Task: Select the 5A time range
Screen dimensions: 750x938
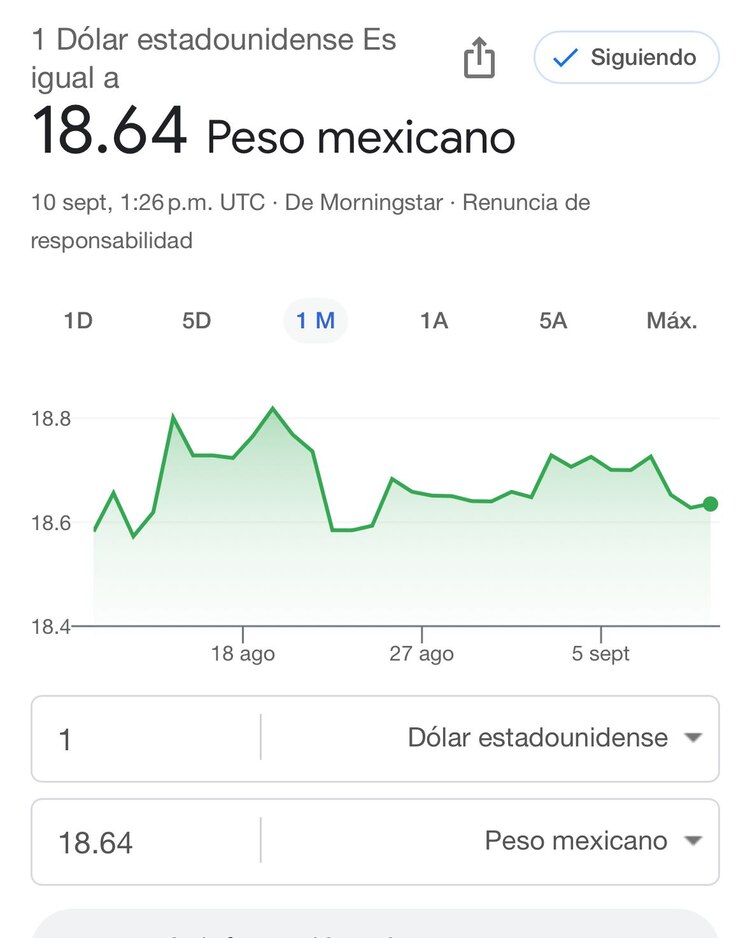Action: (x=551, y=320)
